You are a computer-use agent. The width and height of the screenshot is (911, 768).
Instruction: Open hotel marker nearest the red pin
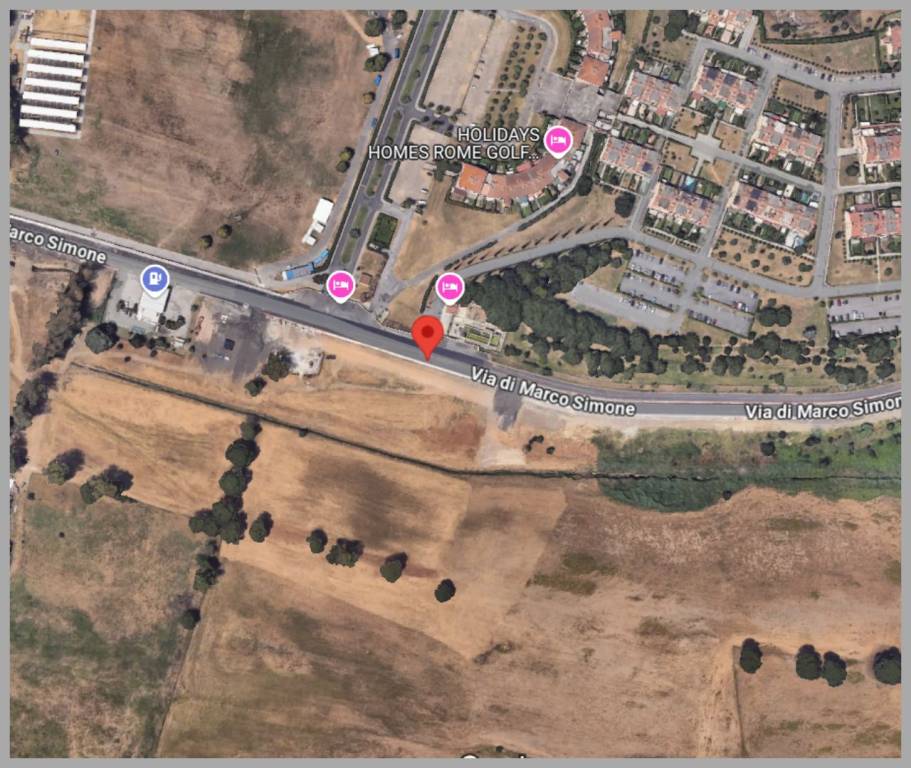click(450, 287)
